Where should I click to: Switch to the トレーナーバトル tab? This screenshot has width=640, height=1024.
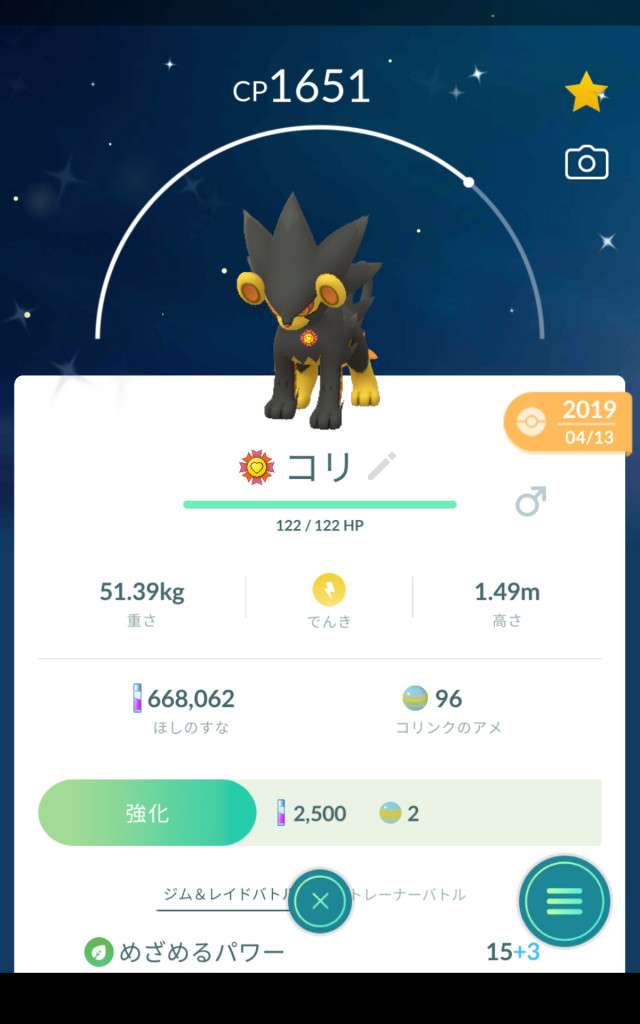[x=412, y=895]
